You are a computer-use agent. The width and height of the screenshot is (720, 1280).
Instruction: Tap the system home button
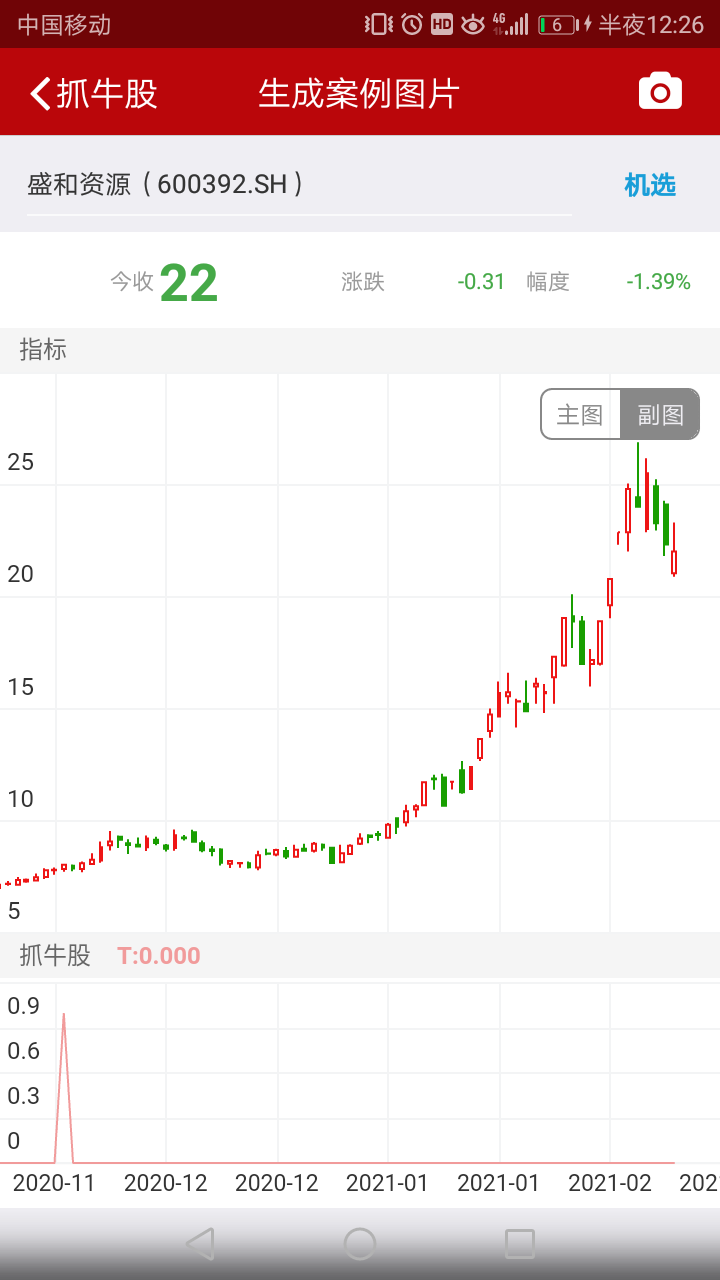(x=359, y=1244)
